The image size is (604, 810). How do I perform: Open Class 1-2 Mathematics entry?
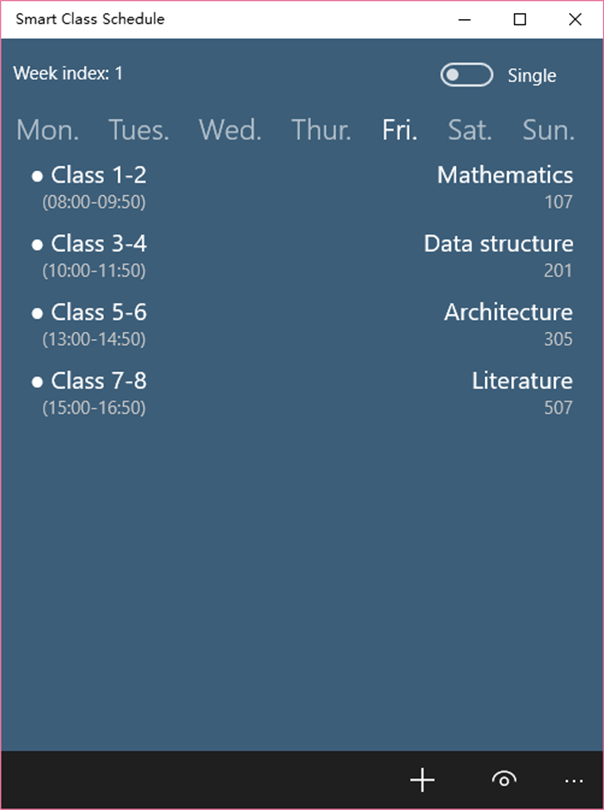302,187
